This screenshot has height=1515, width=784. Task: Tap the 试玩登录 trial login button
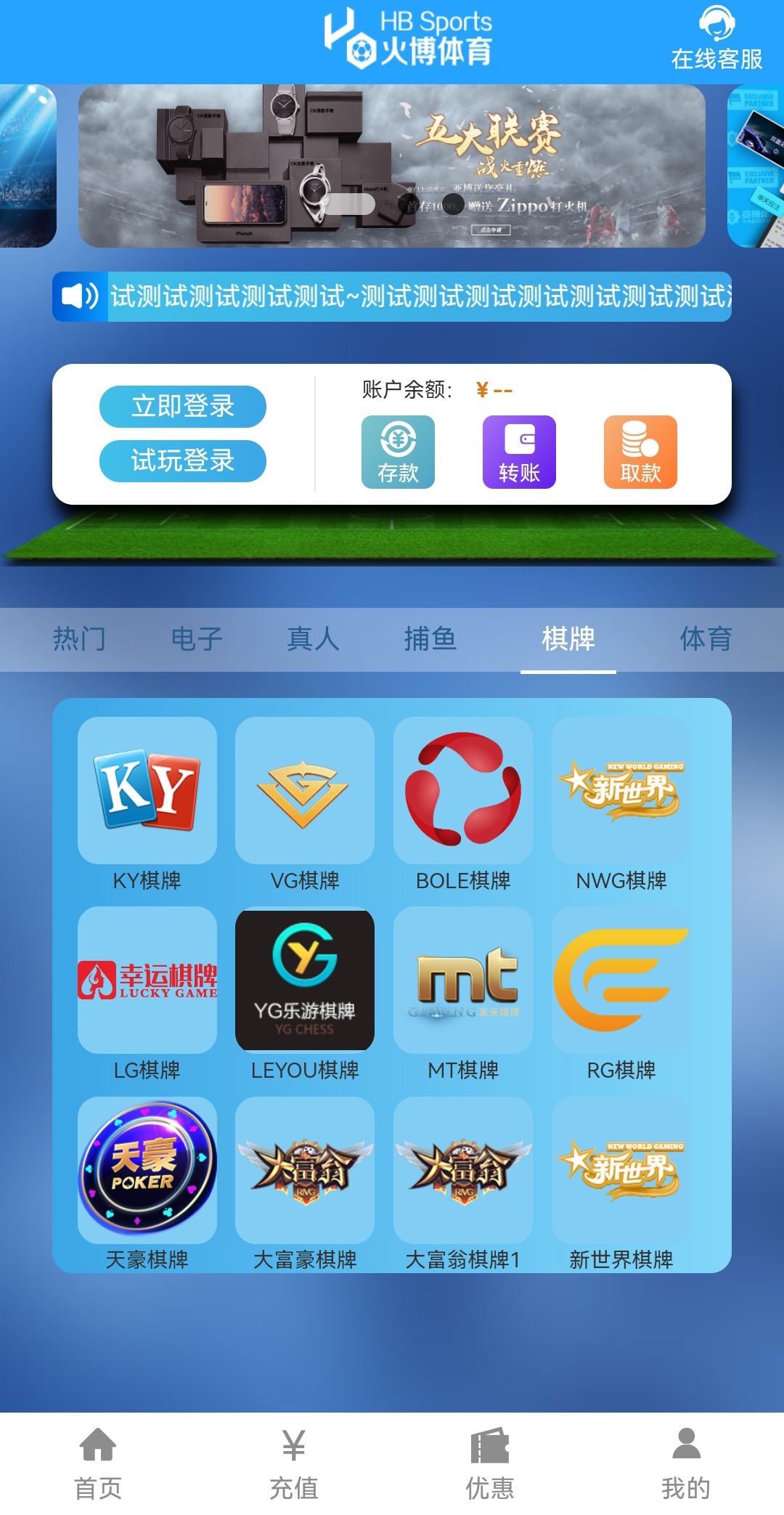pyautogui.click(x=183, y=460)
